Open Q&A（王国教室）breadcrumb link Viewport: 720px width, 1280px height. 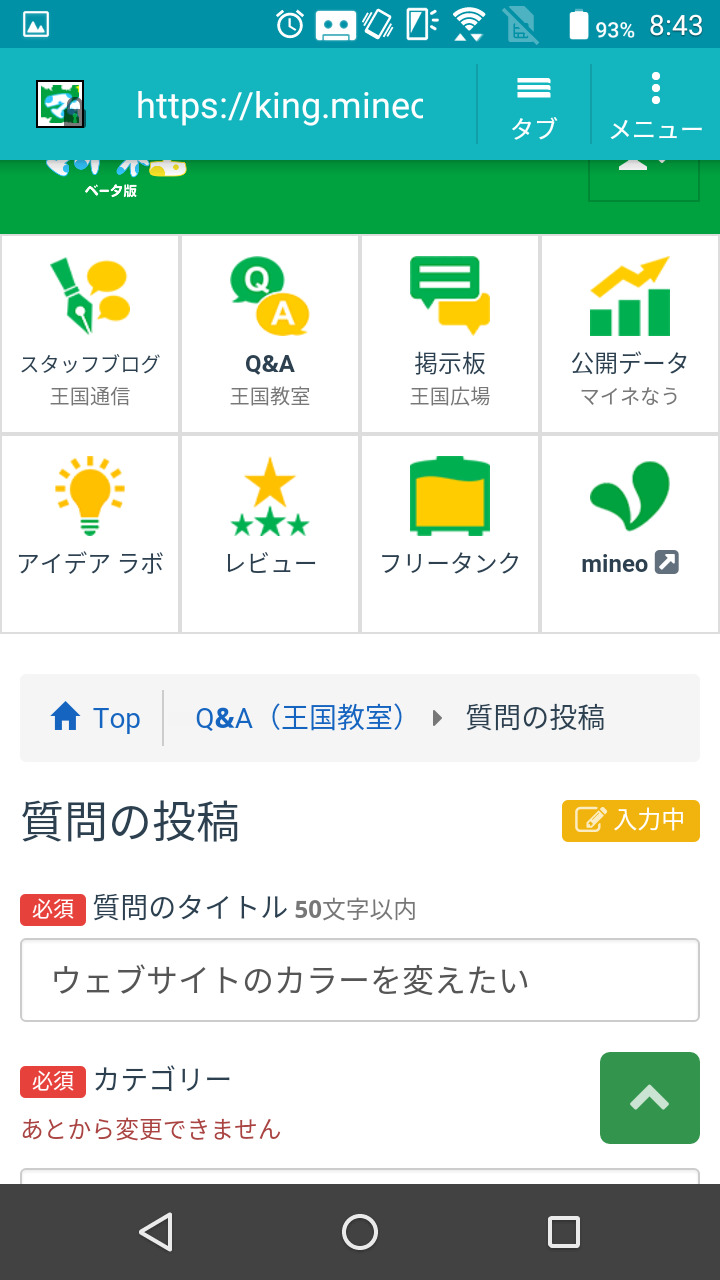pos(301,718)
